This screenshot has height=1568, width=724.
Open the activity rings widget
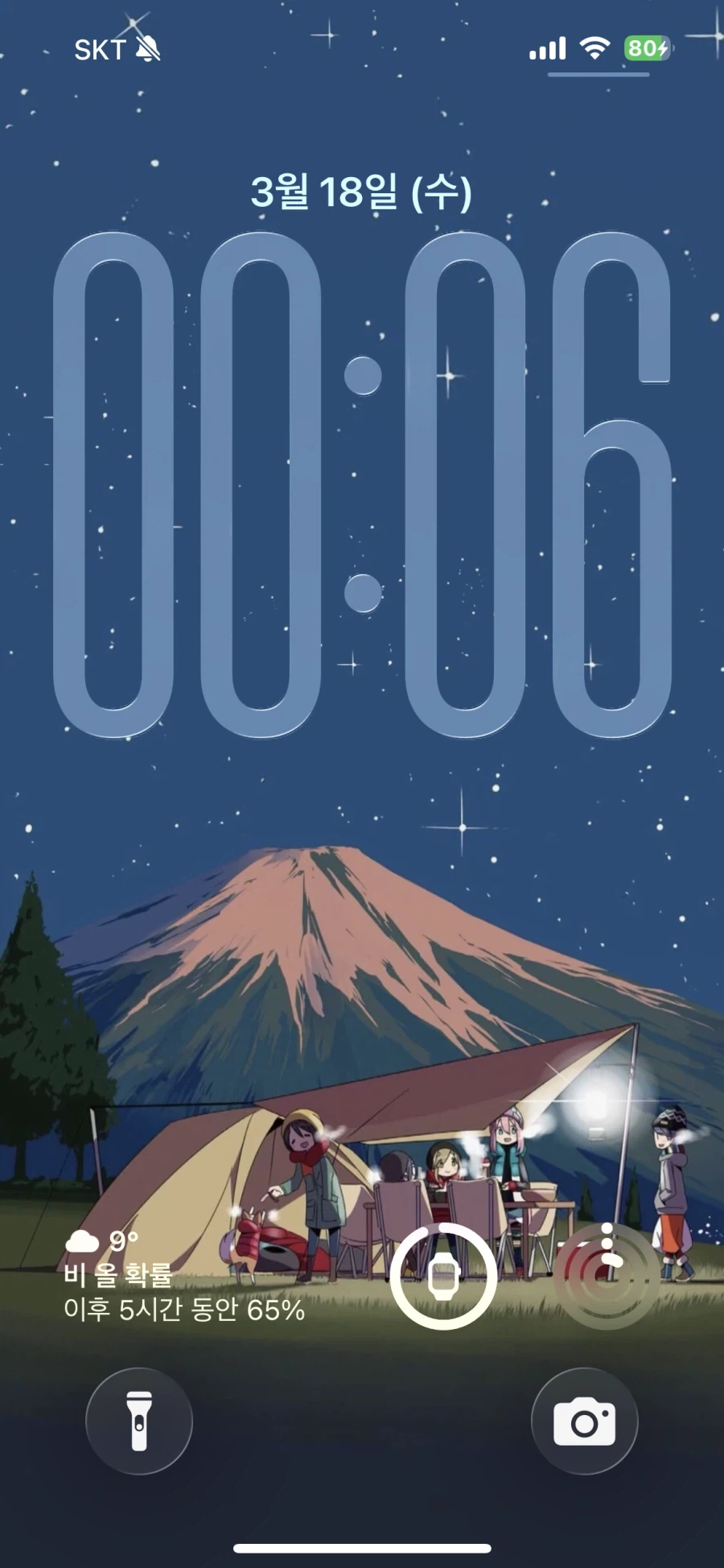point(607,1276)
